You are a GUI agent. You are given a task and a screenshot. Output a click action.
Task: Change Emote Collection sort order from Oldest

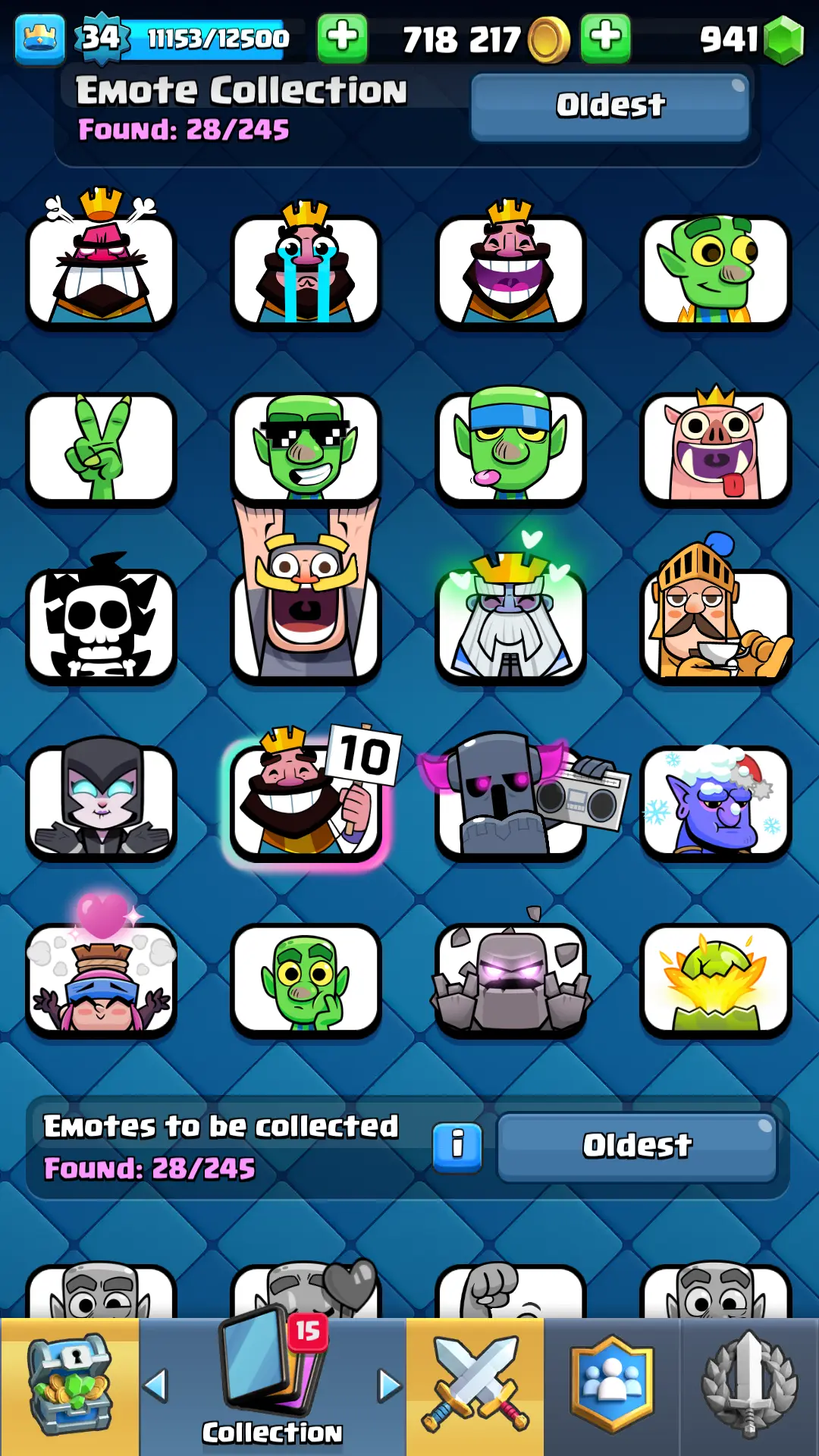tap(610, 106)
